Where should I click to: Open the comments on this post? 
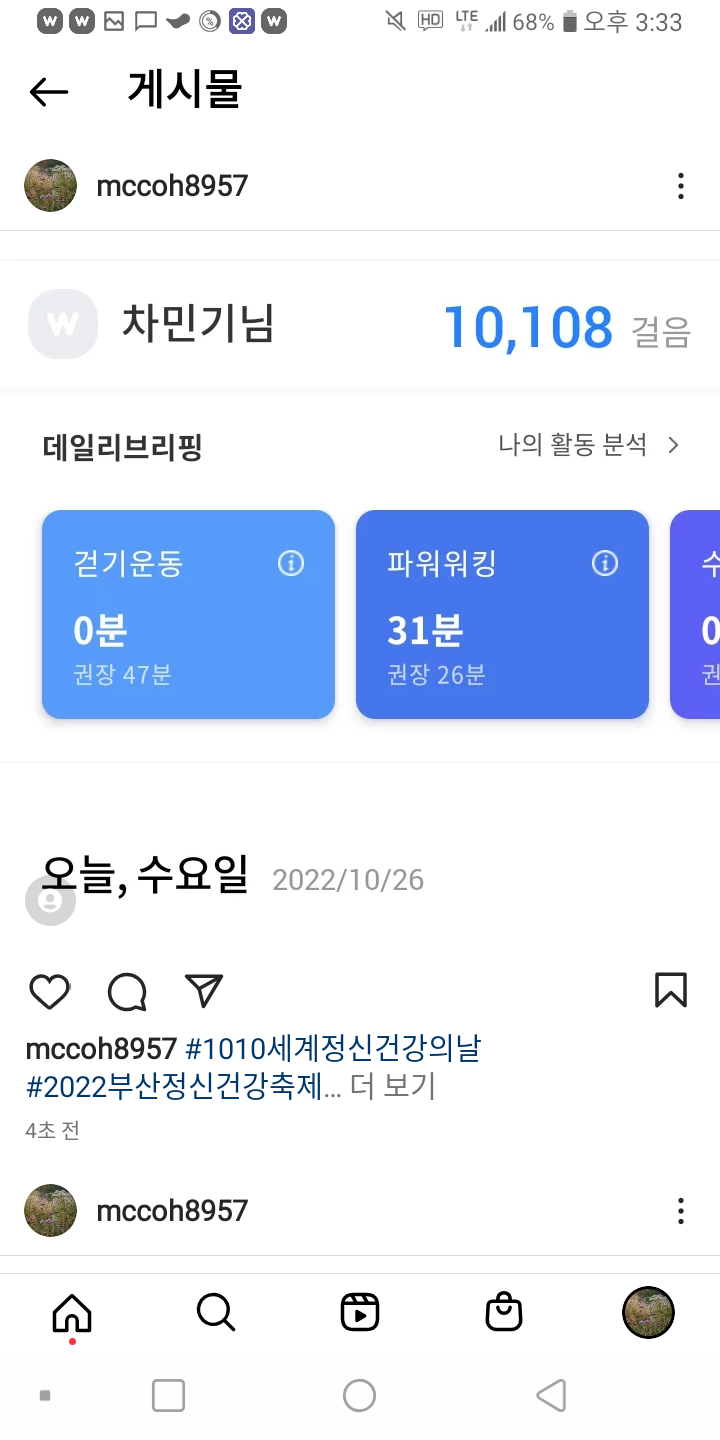127,991
